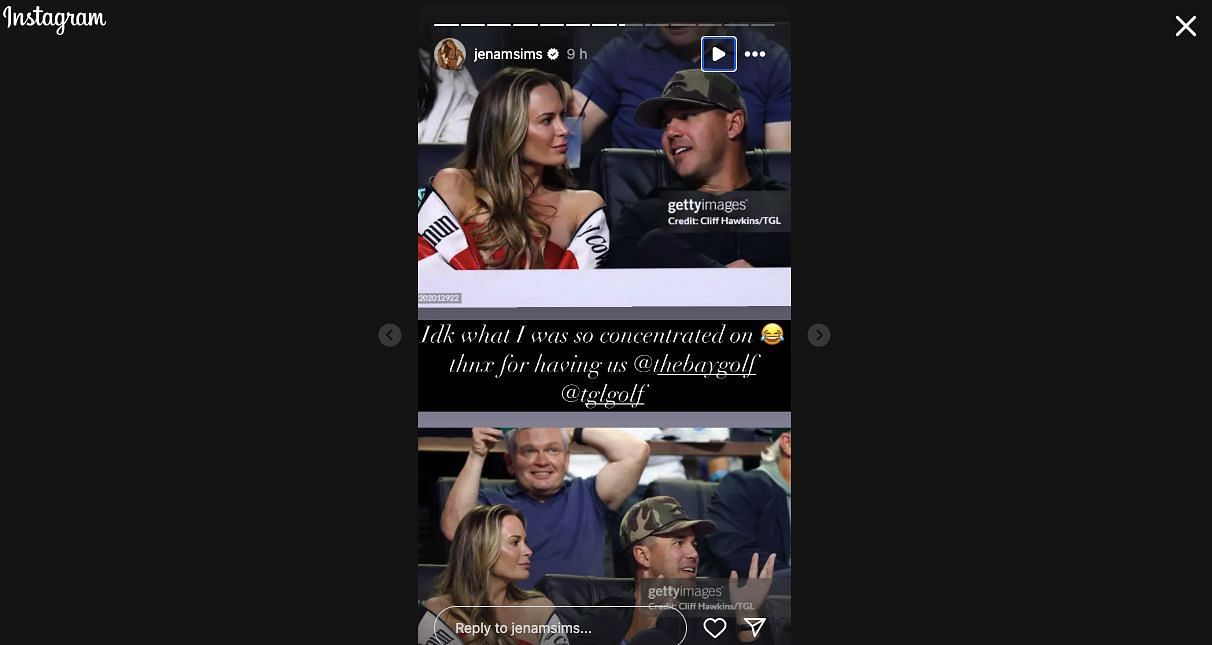This screenshot has height=645, width=1212.
Task: Open jenamsims profile from the username
Action: pos(509,54)
